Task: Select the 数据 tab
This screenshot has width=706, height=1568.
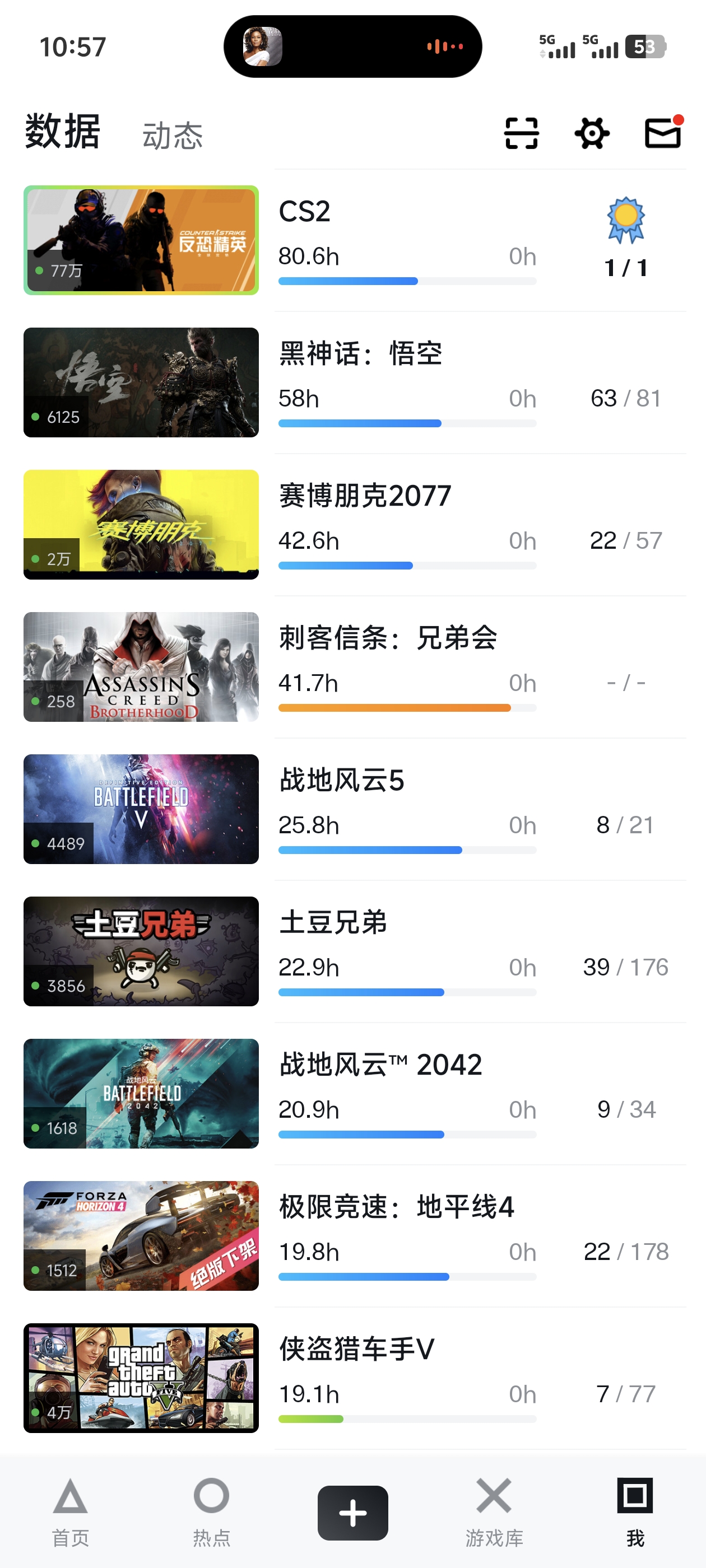Action: pos(63,132)
